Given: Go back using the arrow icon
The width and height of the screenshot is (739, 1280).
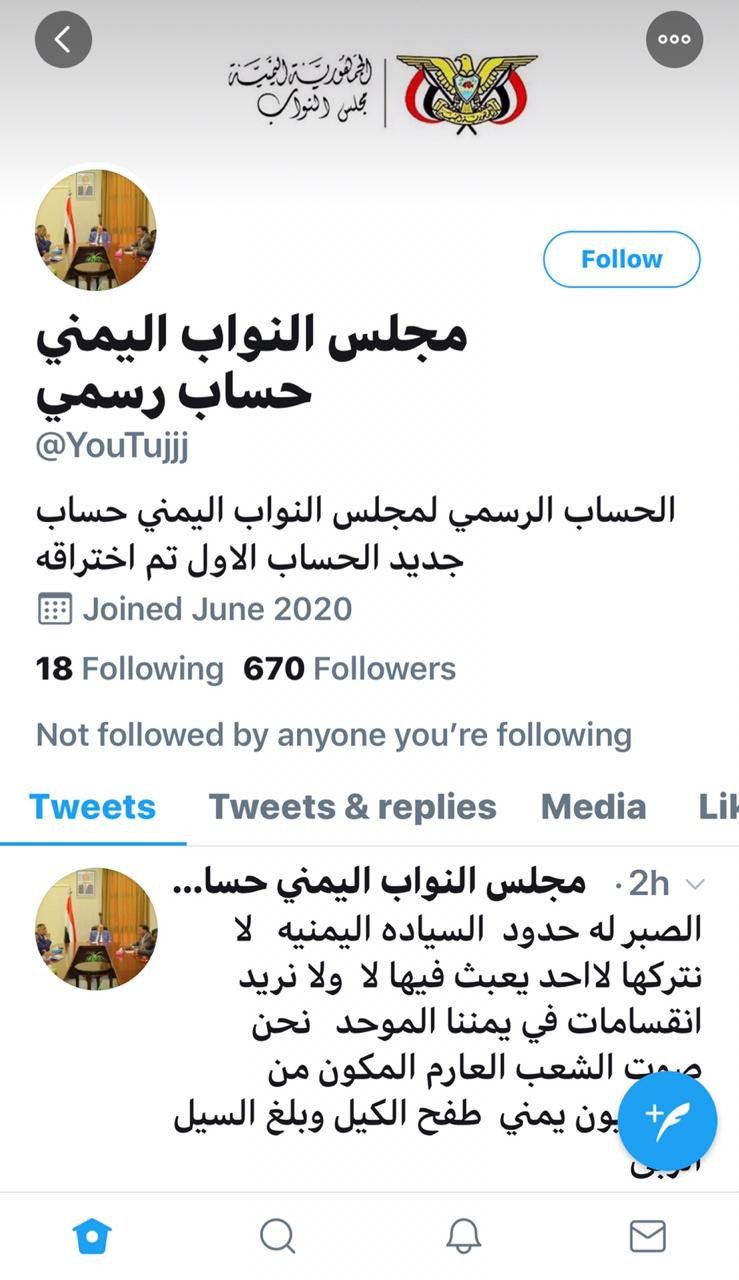Looking at the screenshot, I should pyautogui.click(x=63, y=40).
